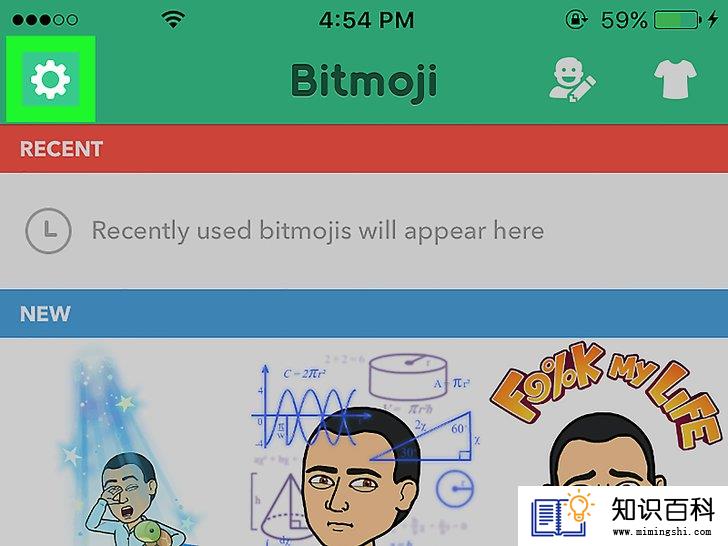The width and height of the screenshot is (728, 546).
Task: Select the math formulas bitmoji
Action: pos(365,450)
